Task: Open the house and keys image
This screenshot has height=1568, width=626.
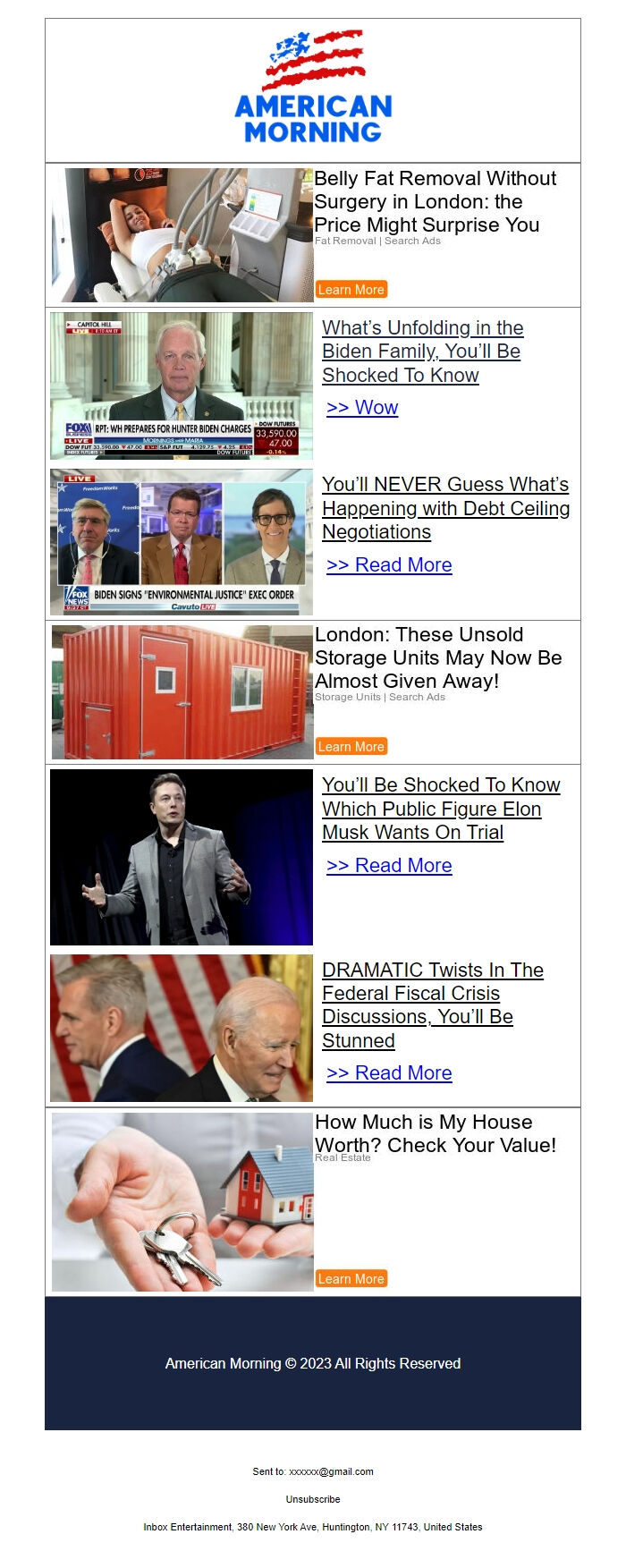Action: click(x=182, y=1201)
